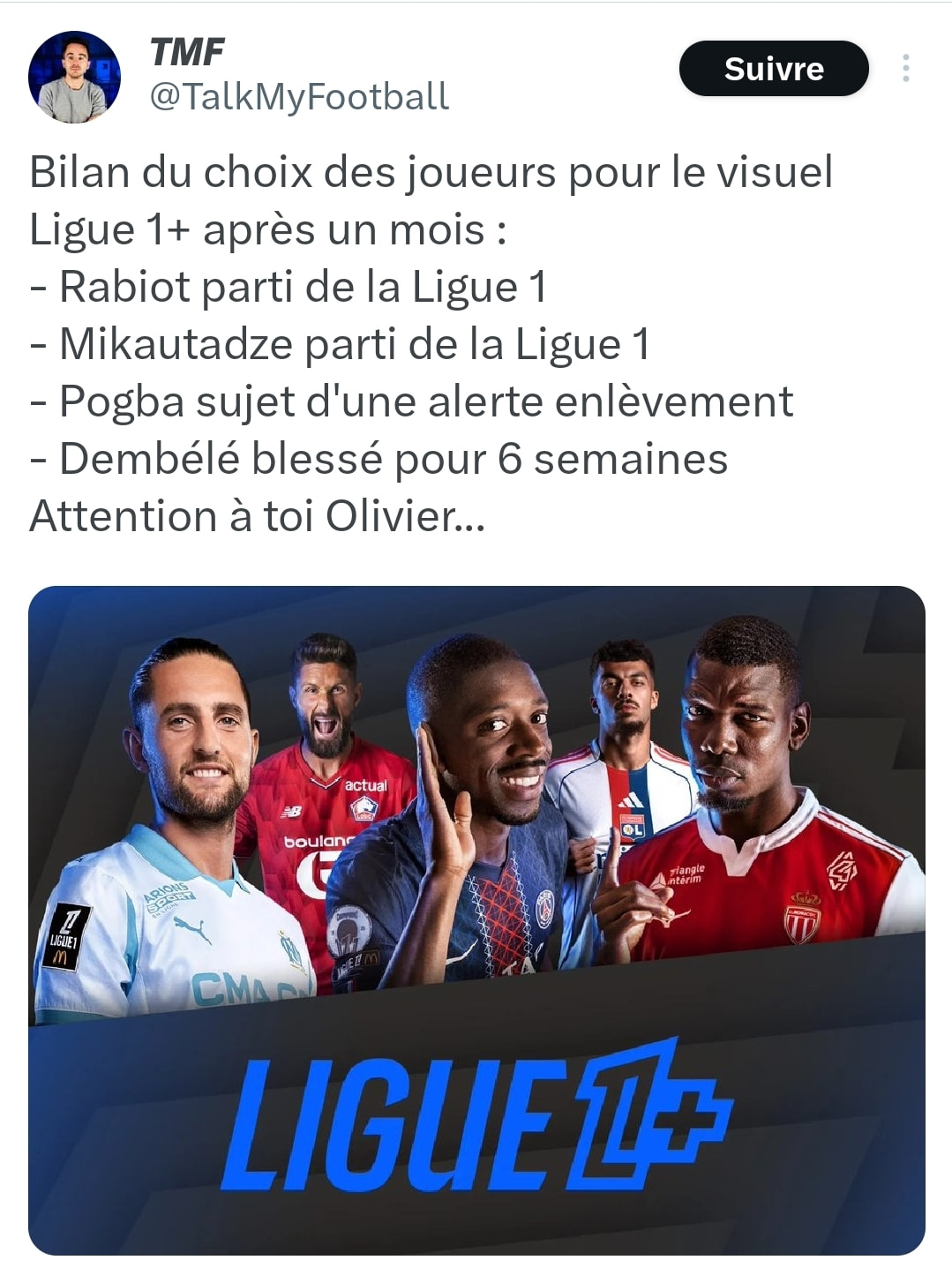Open the tweet's overflow menu
The width and height of the screenshot is (952, 1275).
coord(905,69)
